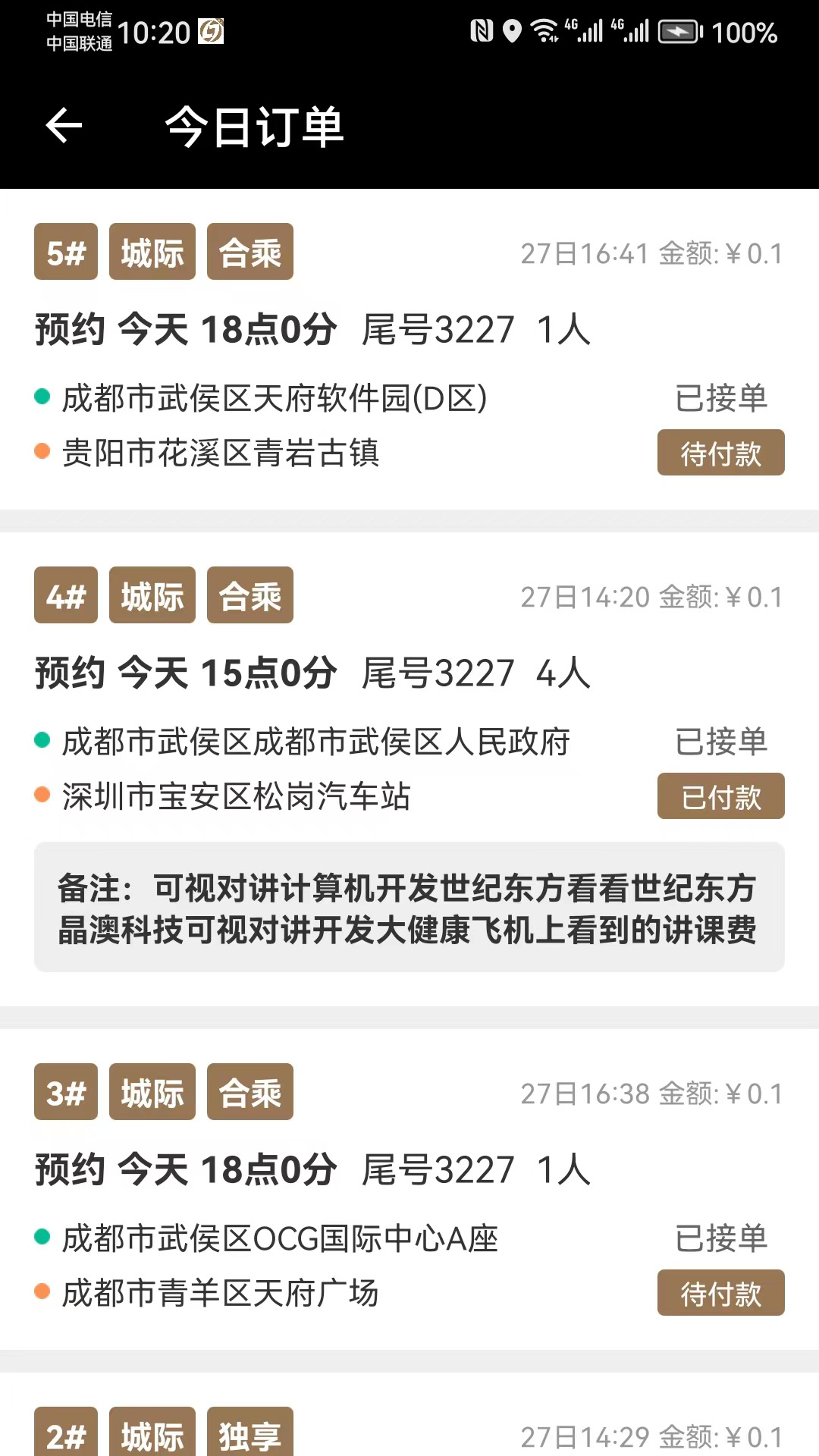Viewport: 819px width, 1456px height.
Task: Select the 今日订单 title
Action: click(255, 126)
